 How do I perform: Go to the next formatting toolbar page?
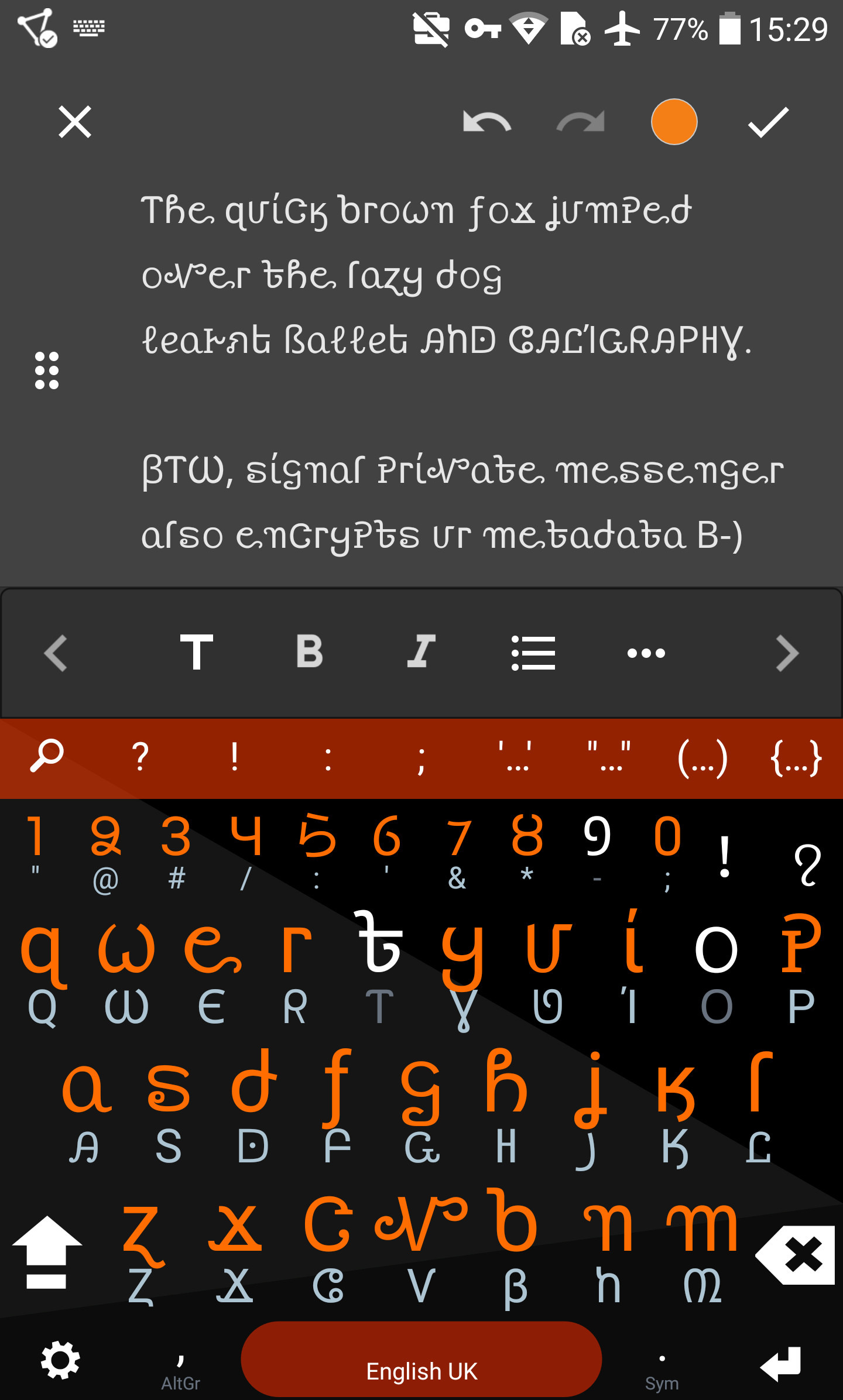click(x=787, y=652)
